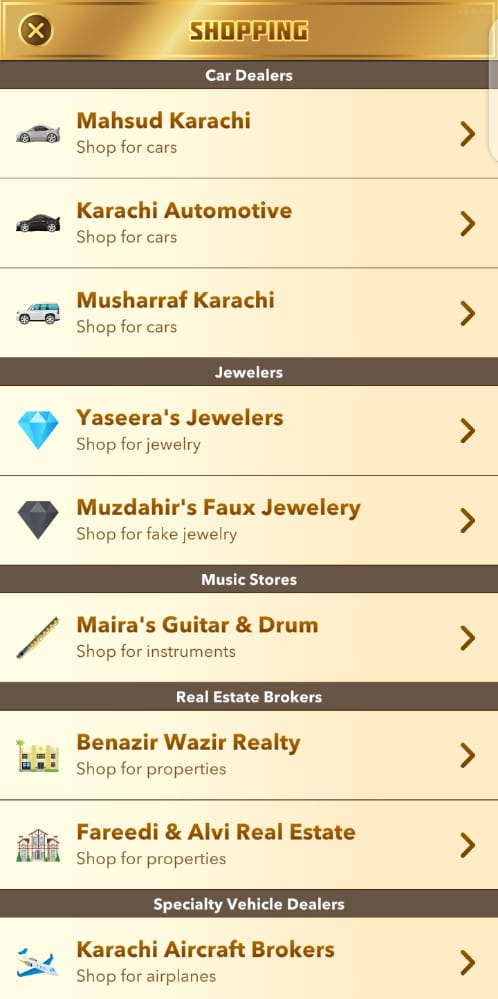Browse cars at Karachi Automotive
This screenshot has width=498, height=999.
(249, 223)
